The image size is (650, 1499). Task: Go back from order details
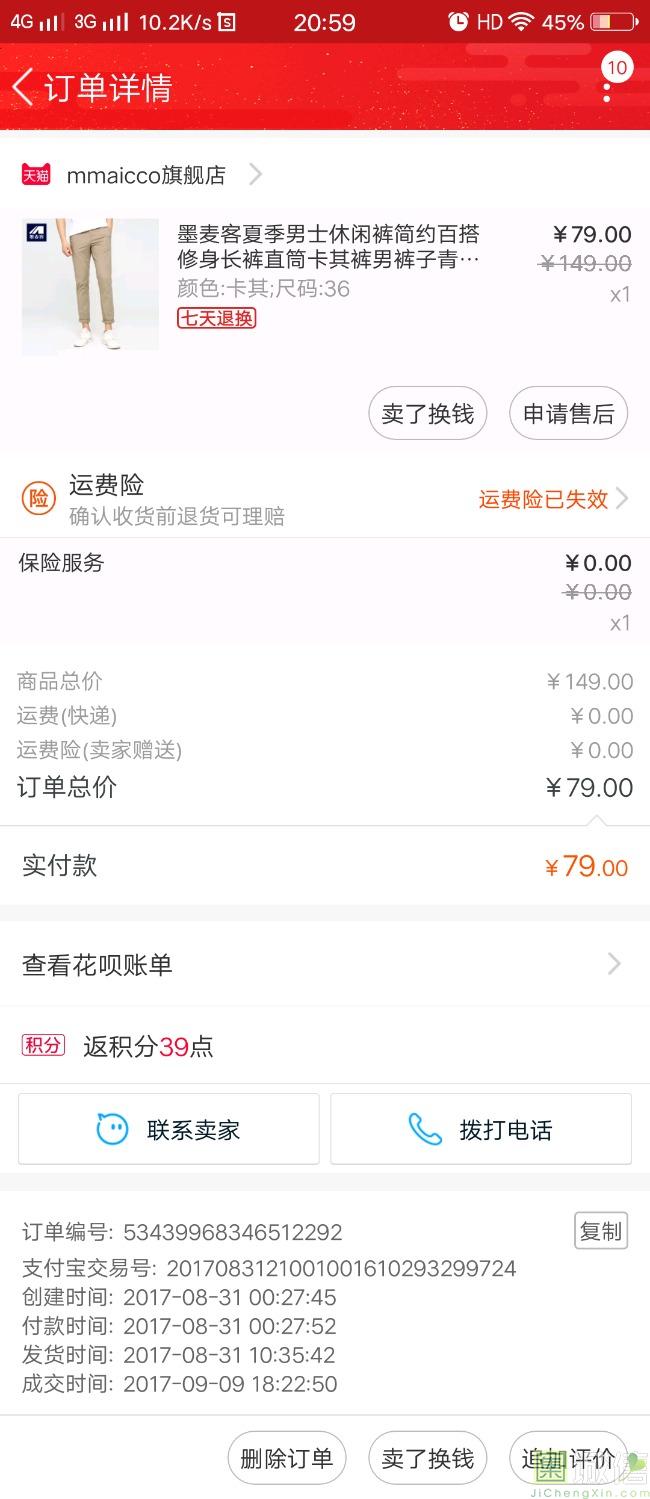[x=24, y=88]
